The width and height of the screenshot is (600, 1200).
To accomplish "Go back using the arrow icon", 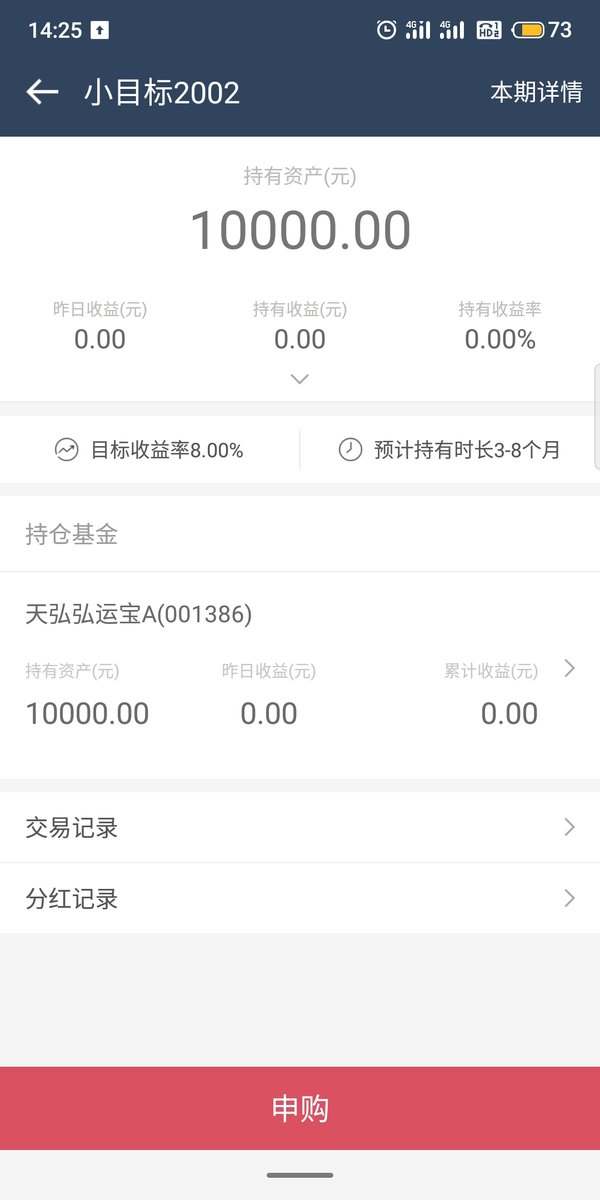I will point(42,93).
